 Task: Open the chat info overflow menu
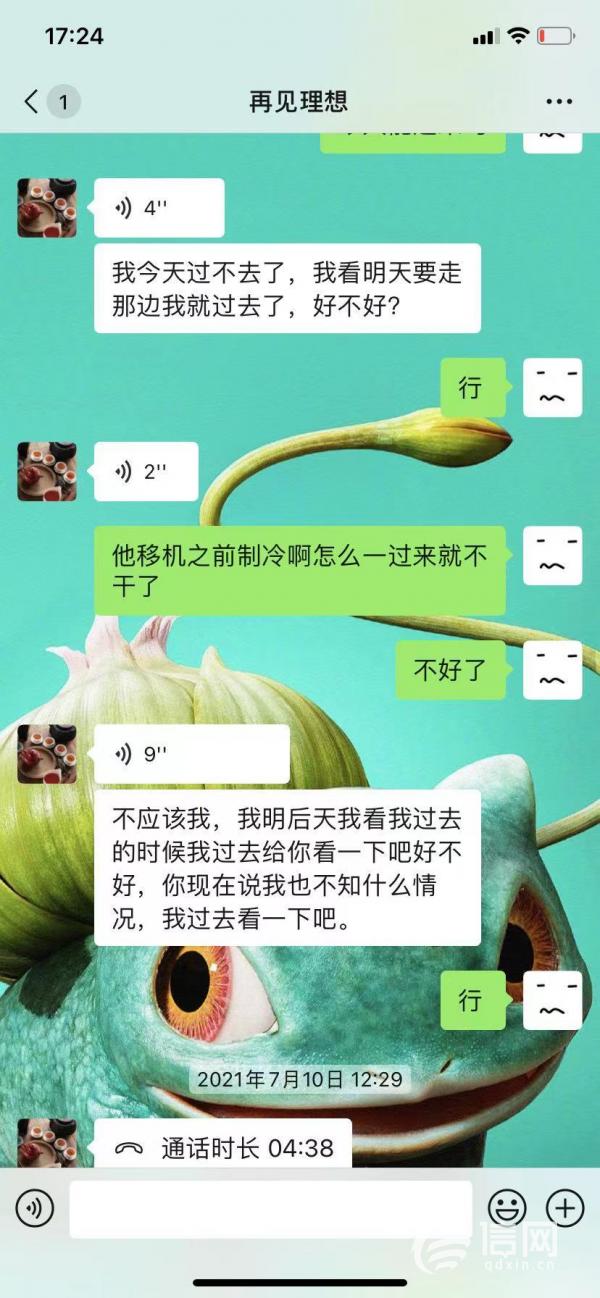[559, 102]
